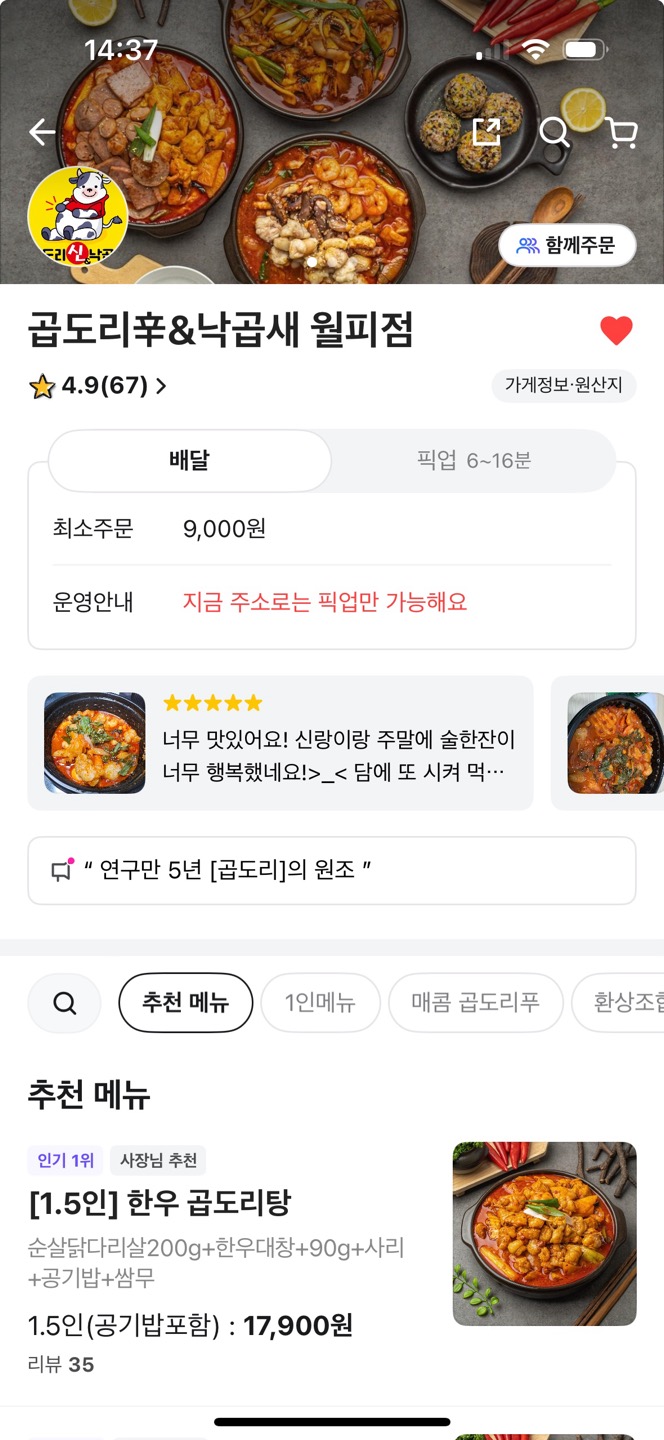Image resolution: width=664 pixels, height=1440 pixels.
Task: Remove store from favorites via heart
Action: [616, 331]
